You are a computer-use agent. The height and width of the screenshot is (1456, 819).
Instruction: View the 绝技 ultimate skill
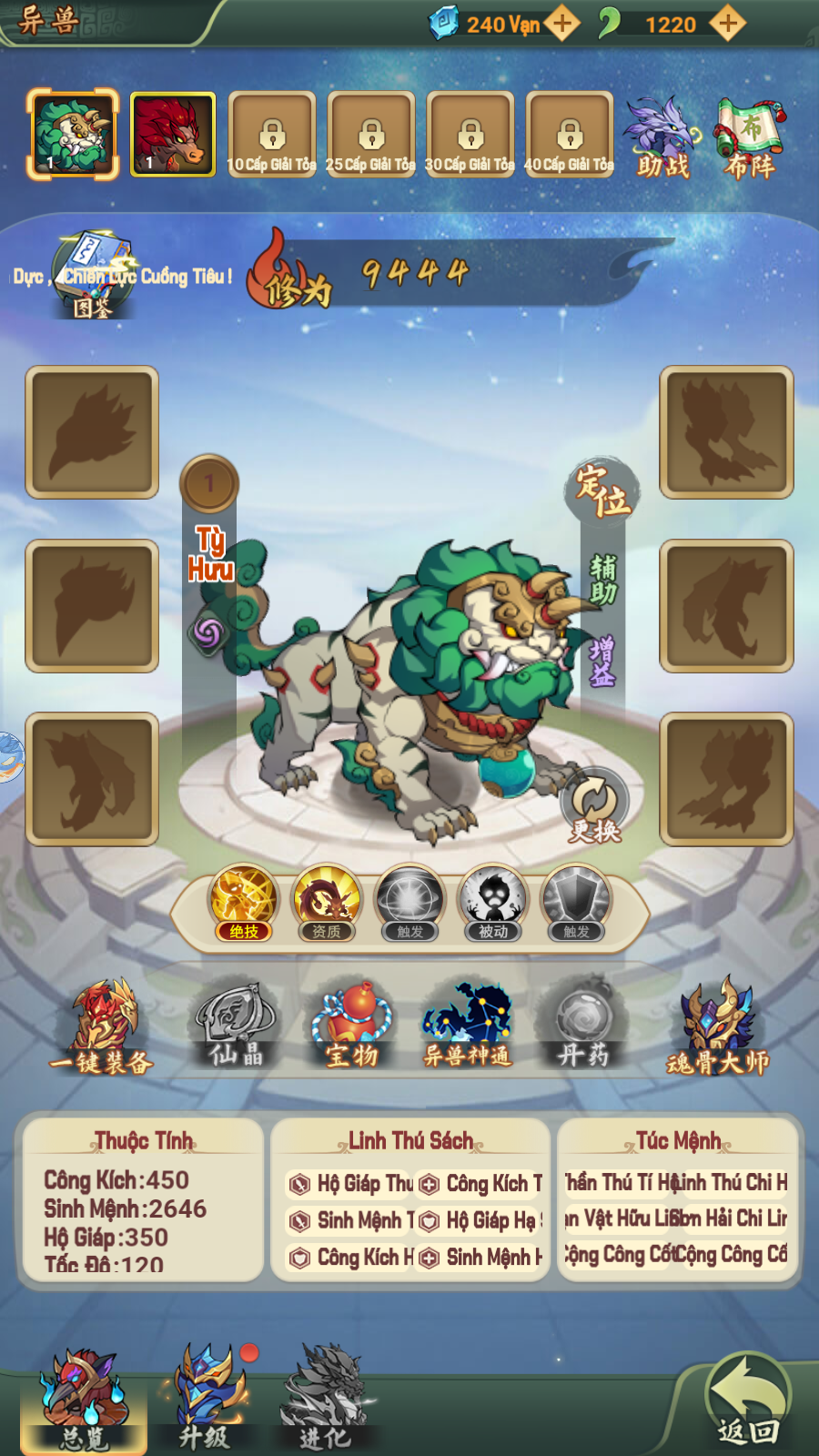click(244, 902)
